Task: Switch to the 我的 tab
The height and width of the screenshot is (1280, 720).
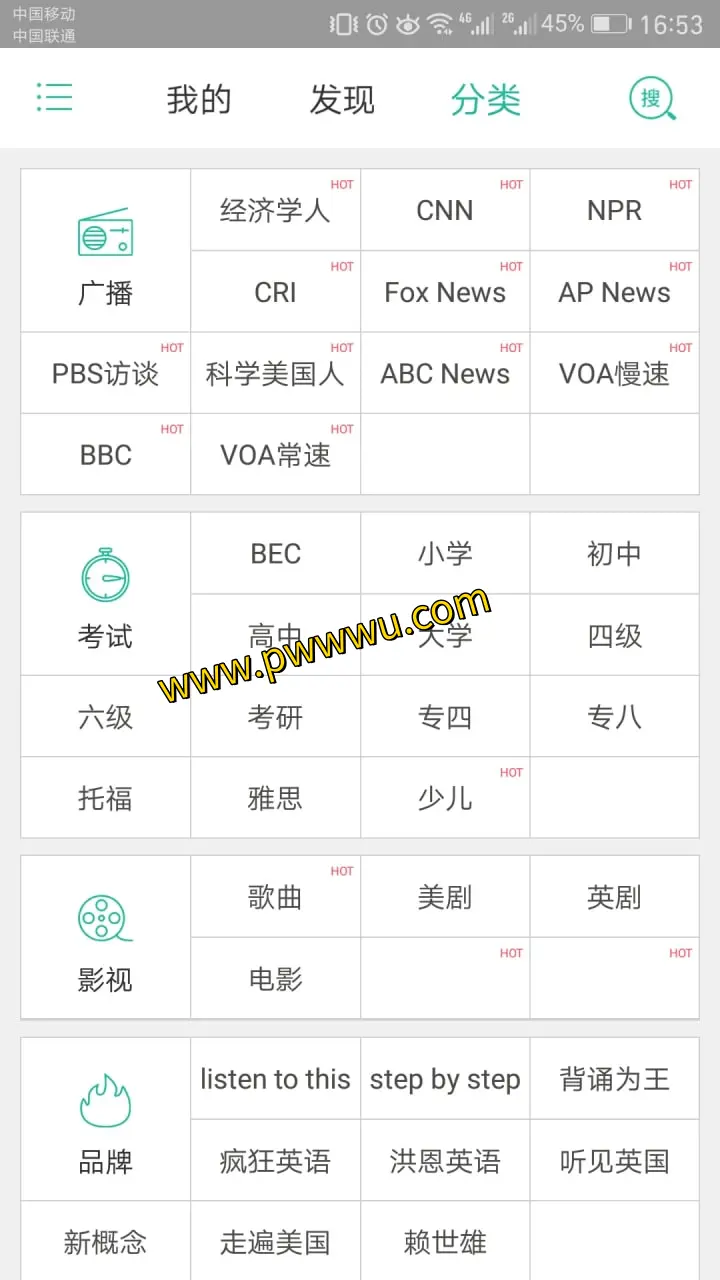Action: click(x=199, y=100)
